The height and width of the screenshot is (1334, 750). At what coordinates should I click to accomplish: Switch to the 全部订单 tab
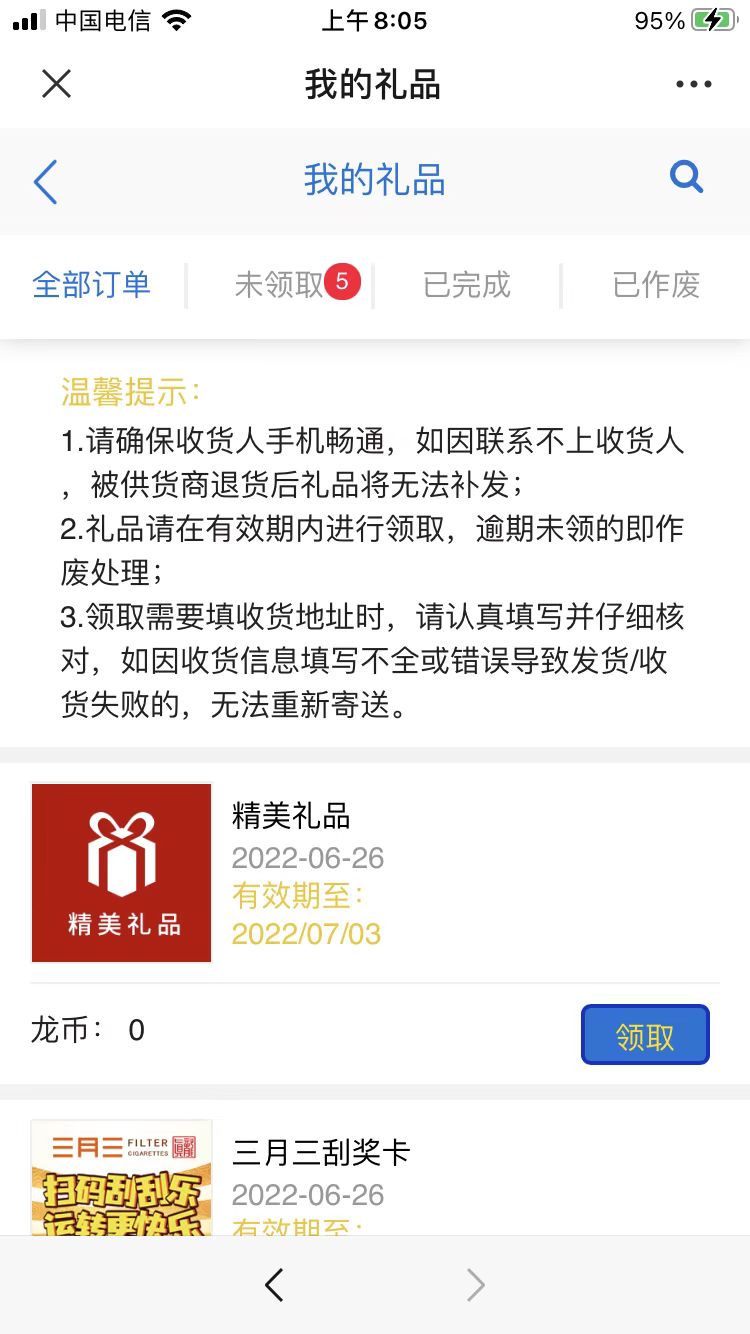pos(92,285)
